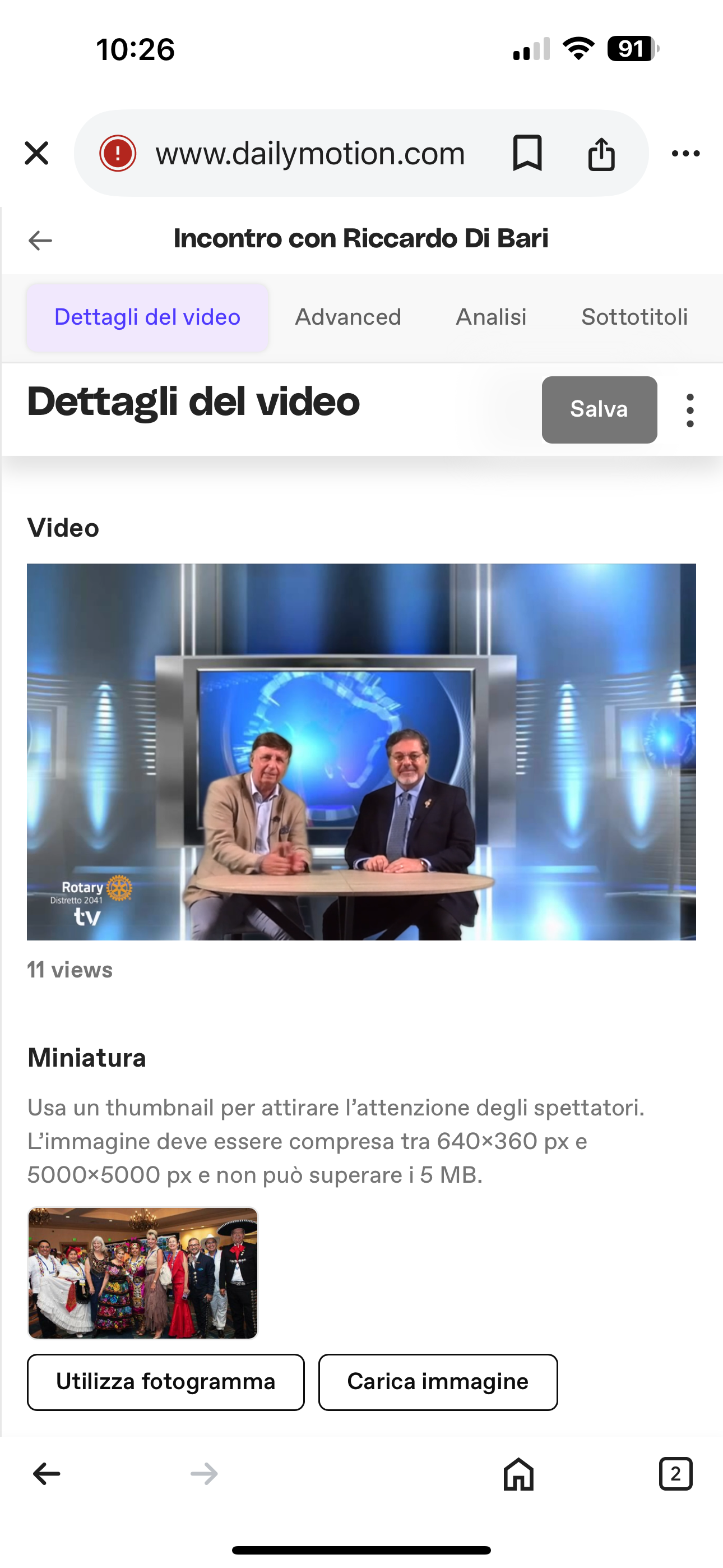Screen dimensions: 723x1568
Task: Open the vertical dots menu beside Salva
Action: [689, 409]
